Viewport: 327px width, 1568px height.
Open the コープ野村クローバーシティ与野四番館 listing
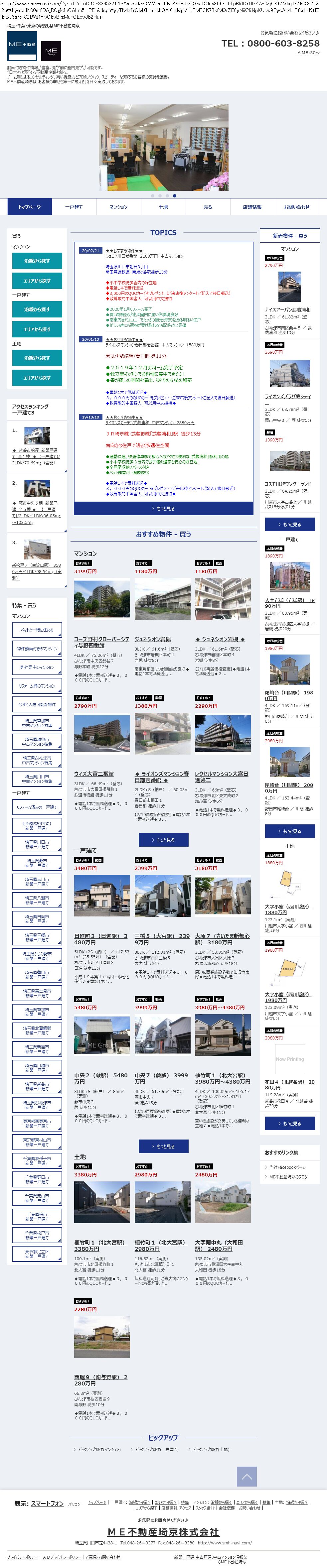[102, 642]
